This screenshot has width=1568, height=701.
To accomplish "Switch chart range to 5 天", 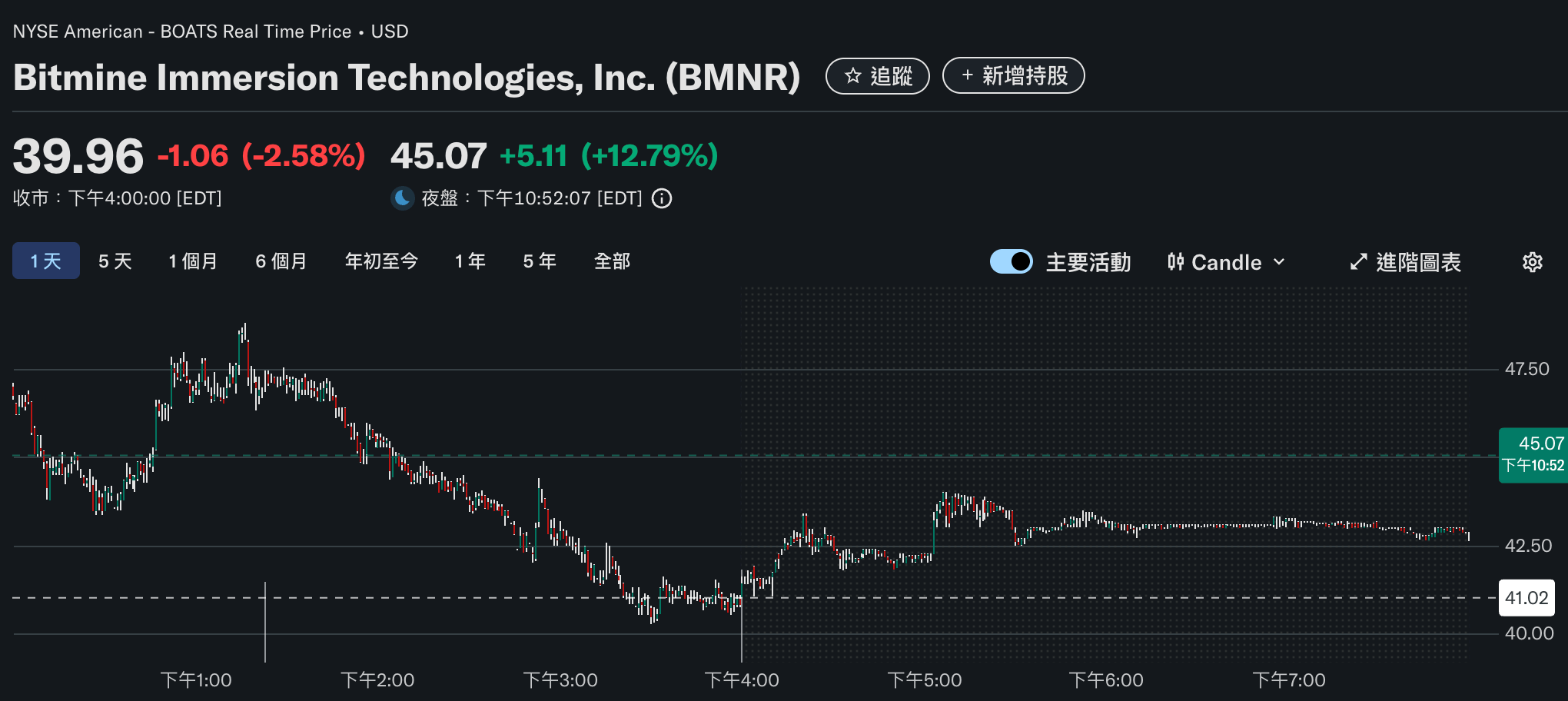I will 115,261.
